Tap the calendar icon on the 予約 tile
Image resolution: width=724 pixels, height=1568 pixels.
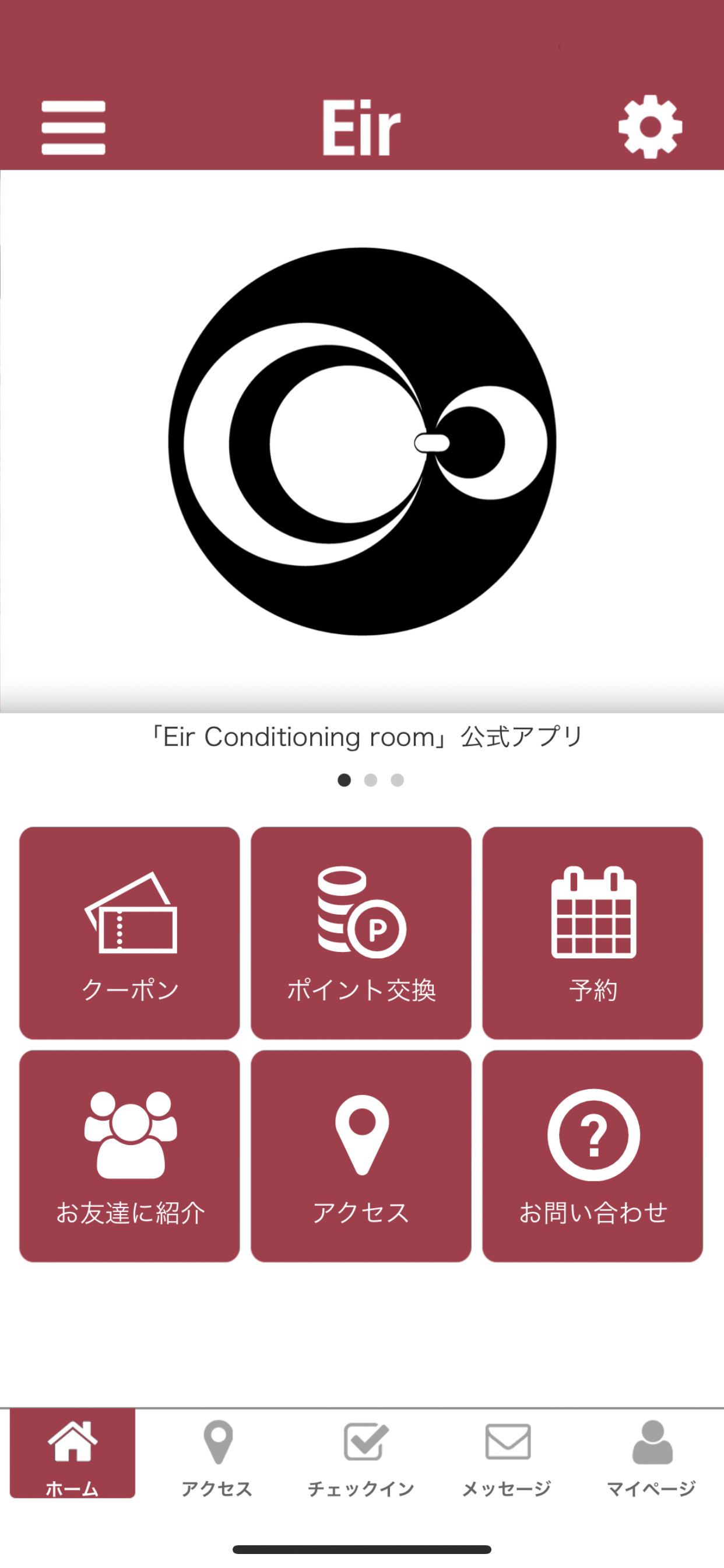click(592, 916)
